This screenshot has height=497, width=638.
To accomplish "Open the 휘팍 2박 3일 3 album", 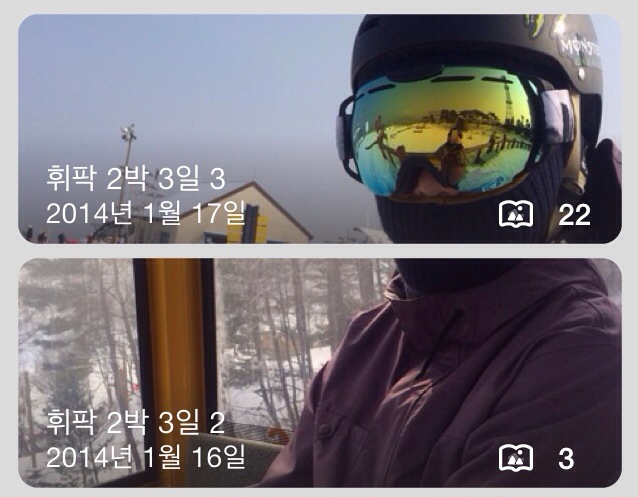I will pos(319,130).
